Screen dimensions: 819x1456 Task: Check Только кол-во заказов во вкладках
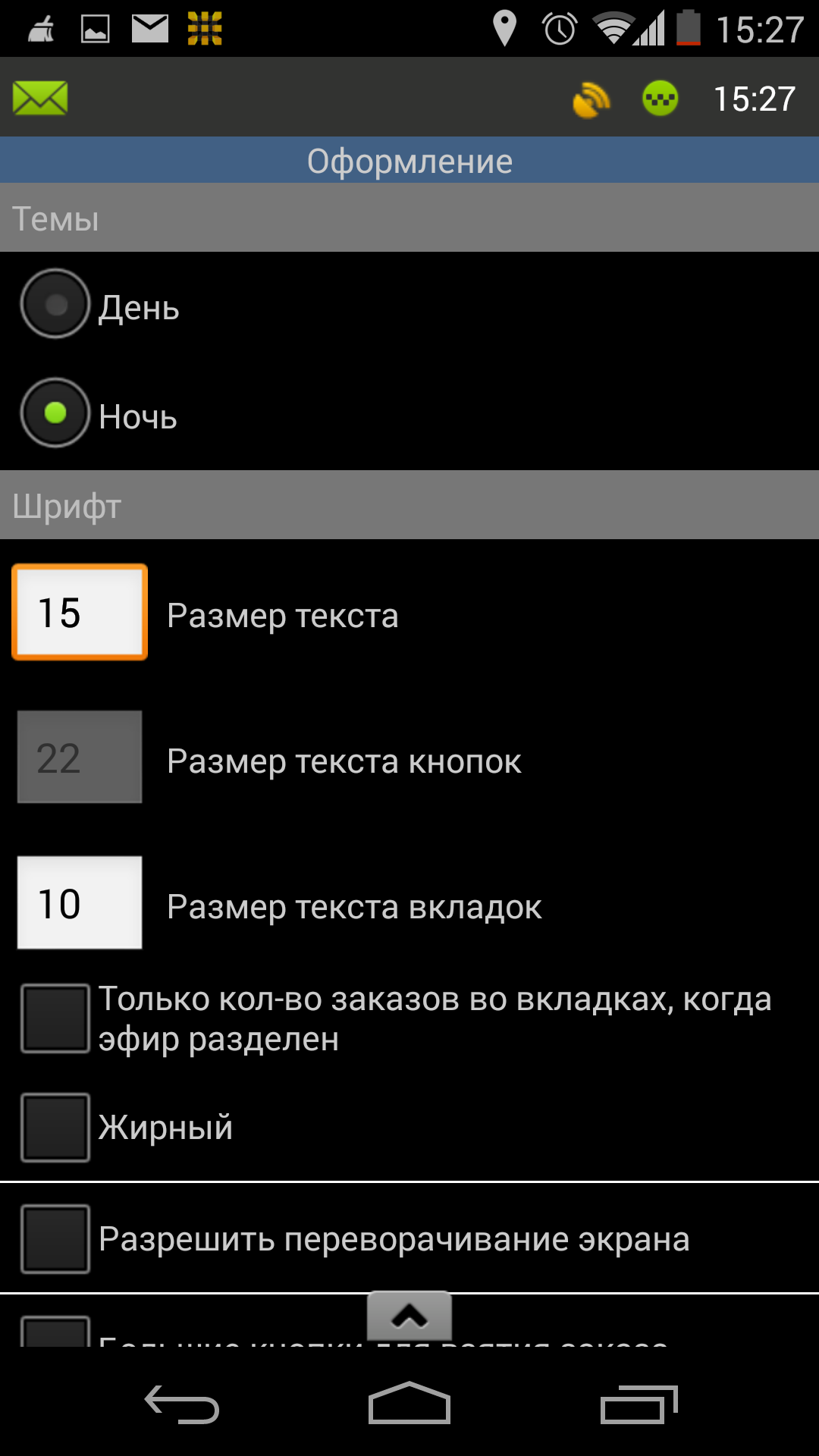(55, 1018)
